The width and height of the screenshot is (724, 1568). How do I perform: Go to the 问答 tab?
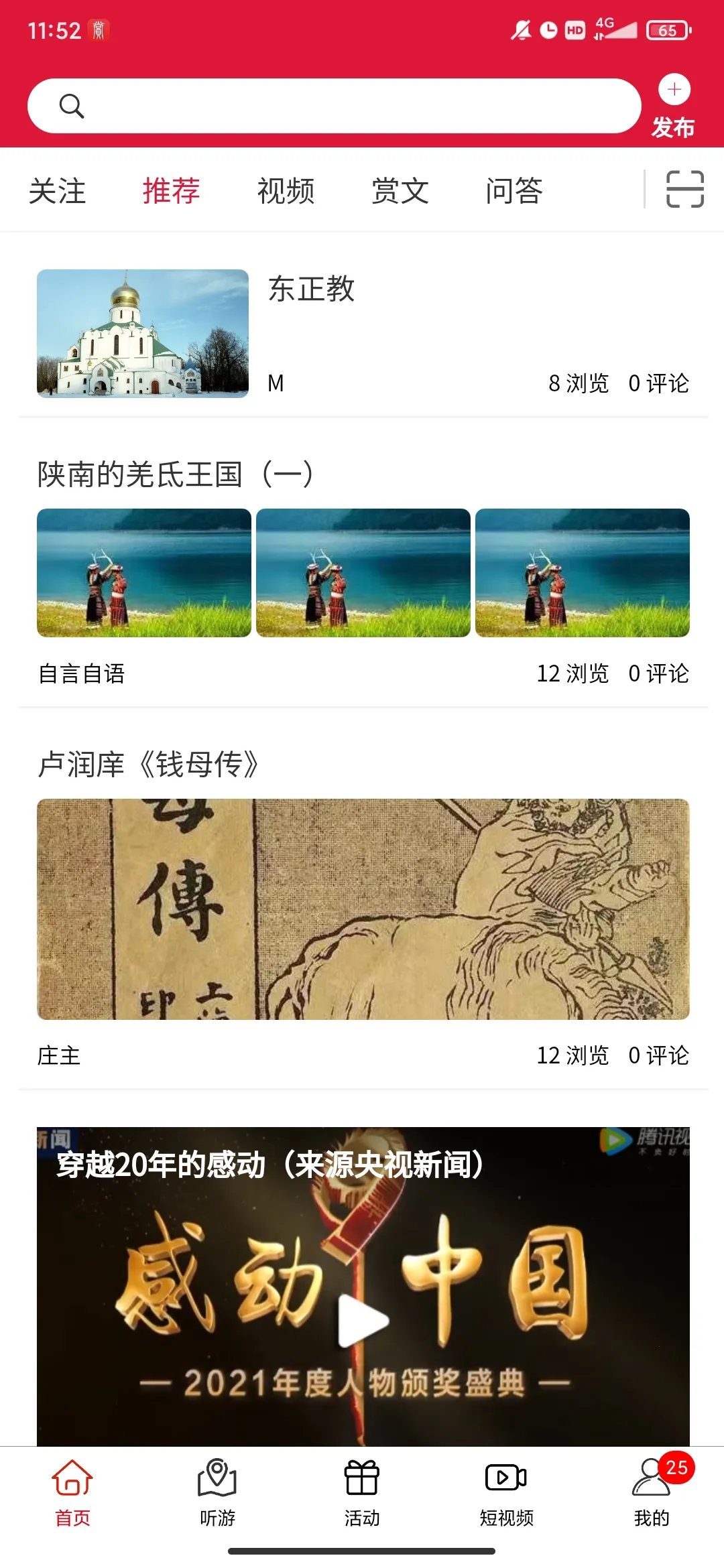coord(514,191)
